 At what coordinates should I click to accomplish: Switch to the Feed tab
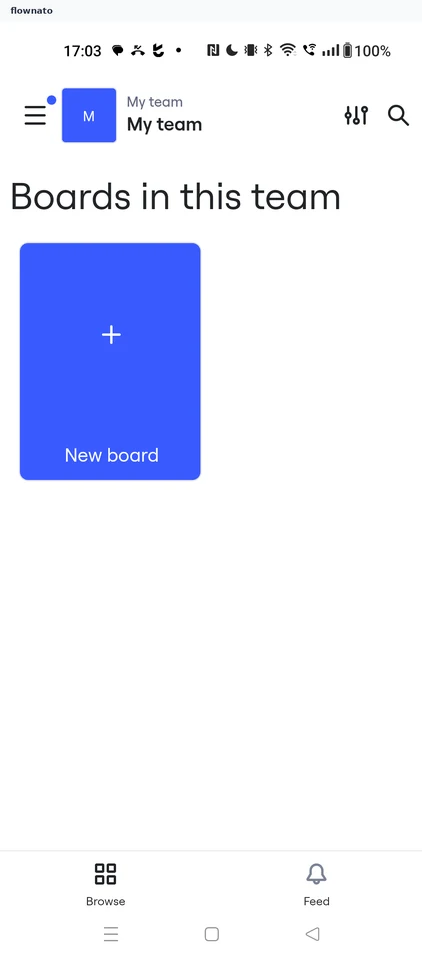click(317, 884)
